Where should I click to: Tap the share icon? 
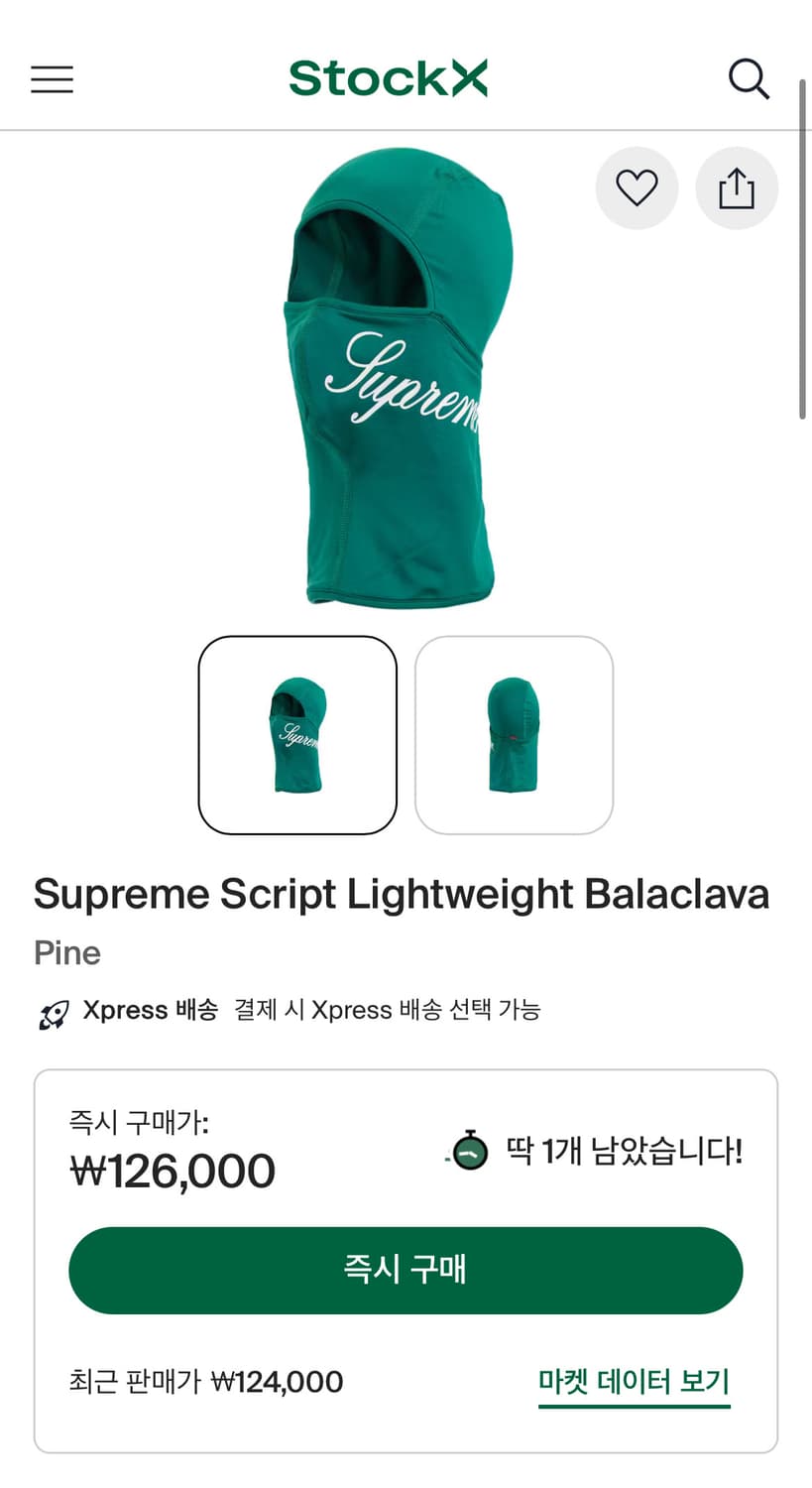coord(737,187)
